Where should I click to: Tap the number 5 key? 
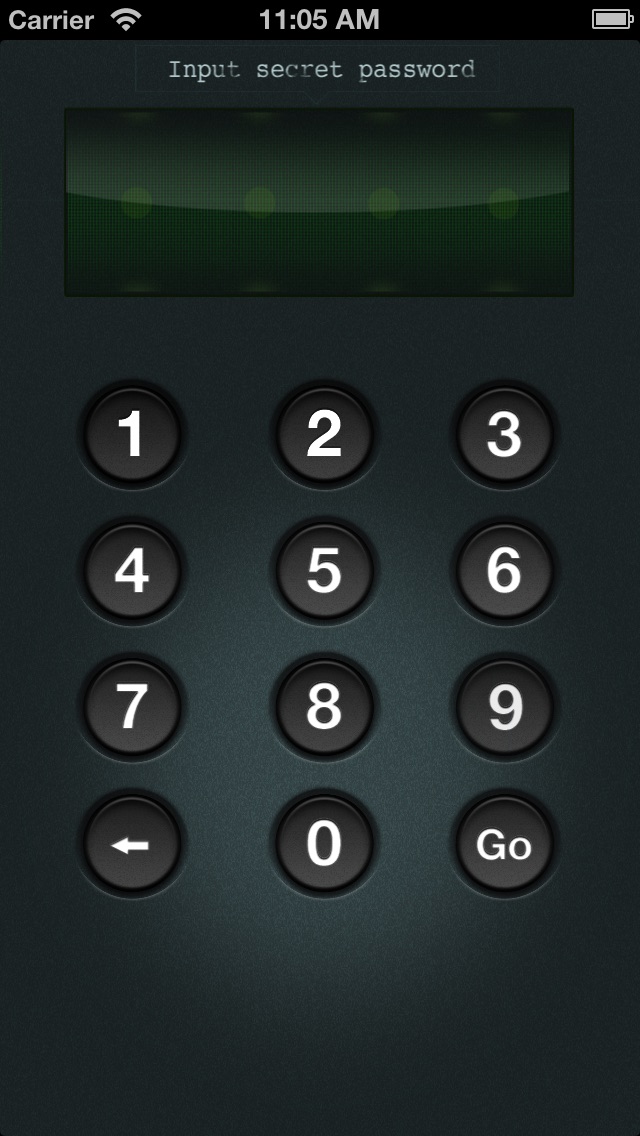pos(324,571)
